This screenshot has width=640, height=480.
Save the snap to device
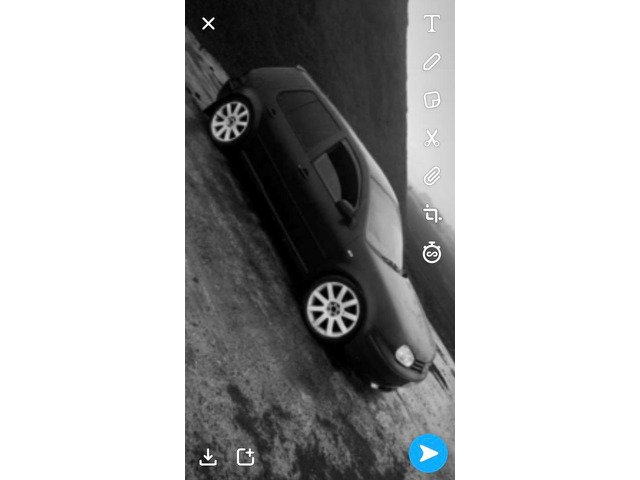(208, 456)
